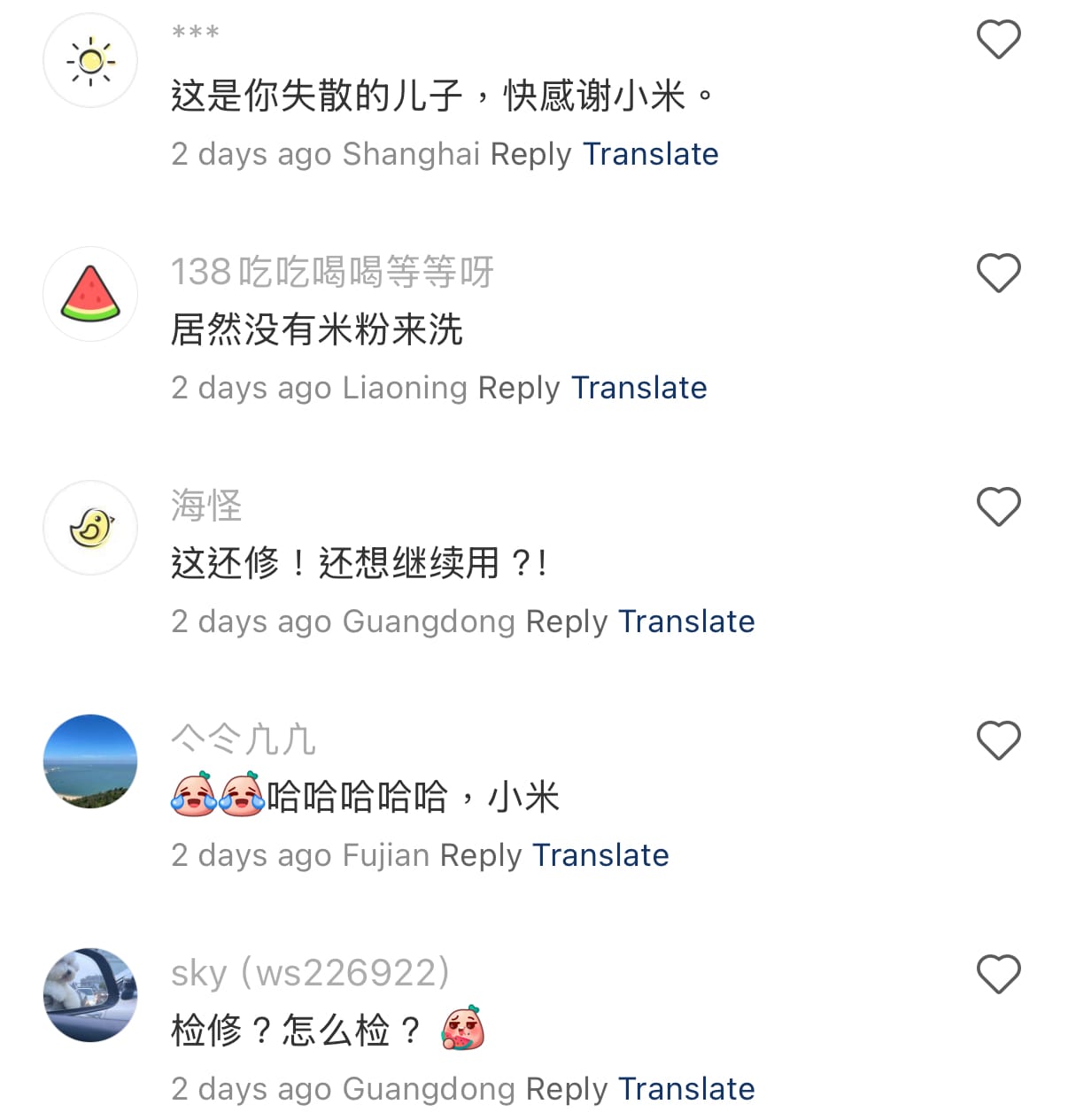Reply to 138吃吃喝喝等等呀's comment
1068x1120 pixels.
coord(518,388)
